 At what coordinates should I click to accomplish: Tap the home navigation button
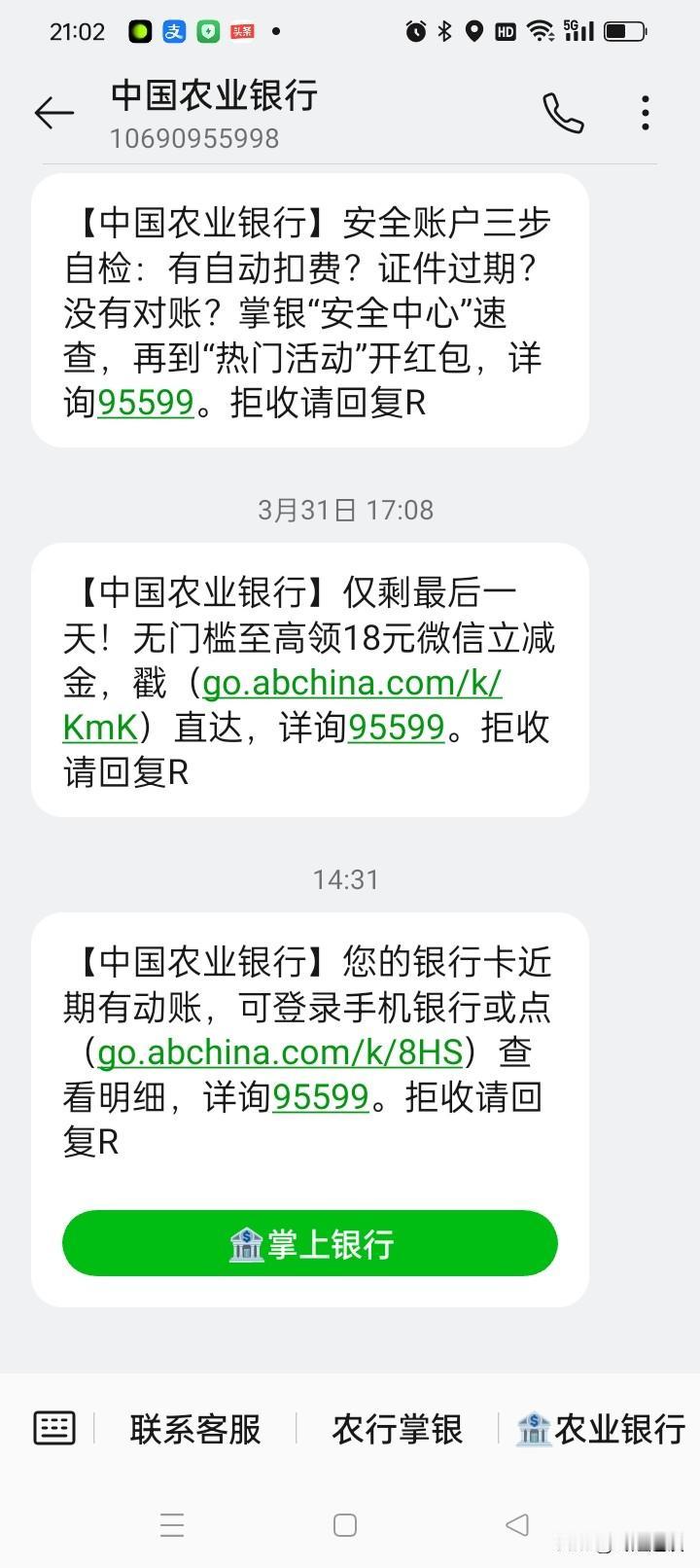coord(345,1524)
